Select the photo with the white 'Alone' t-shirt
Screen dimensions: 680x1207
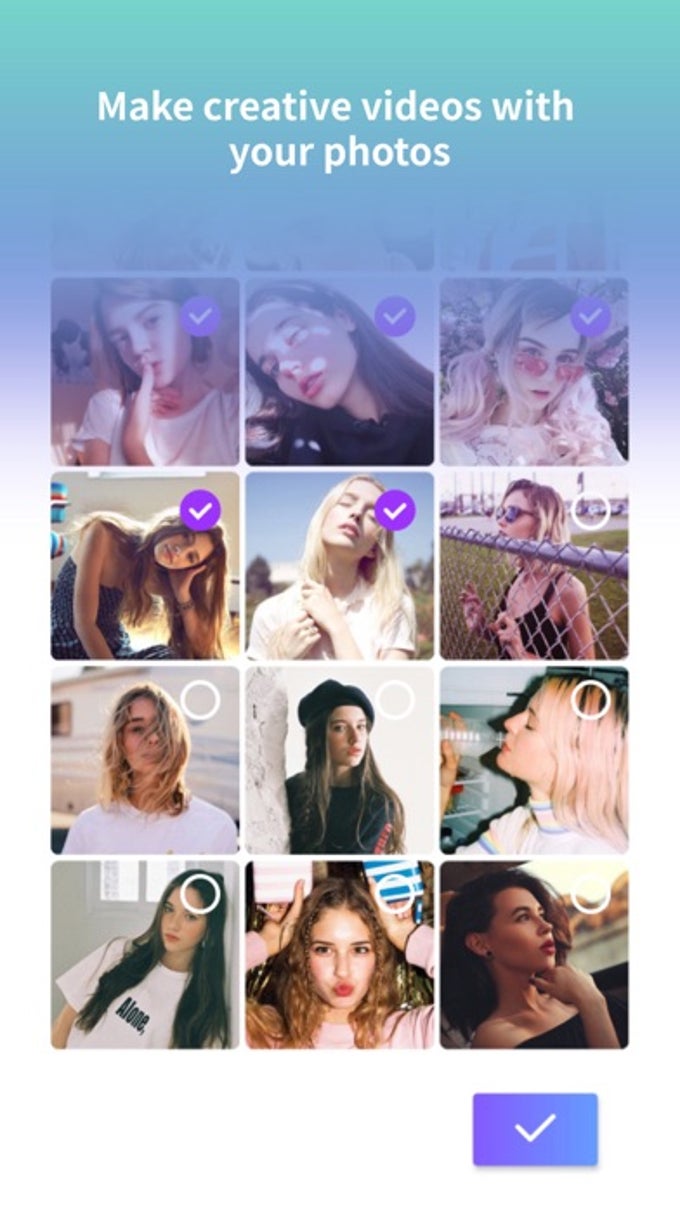tap(201, 893)
